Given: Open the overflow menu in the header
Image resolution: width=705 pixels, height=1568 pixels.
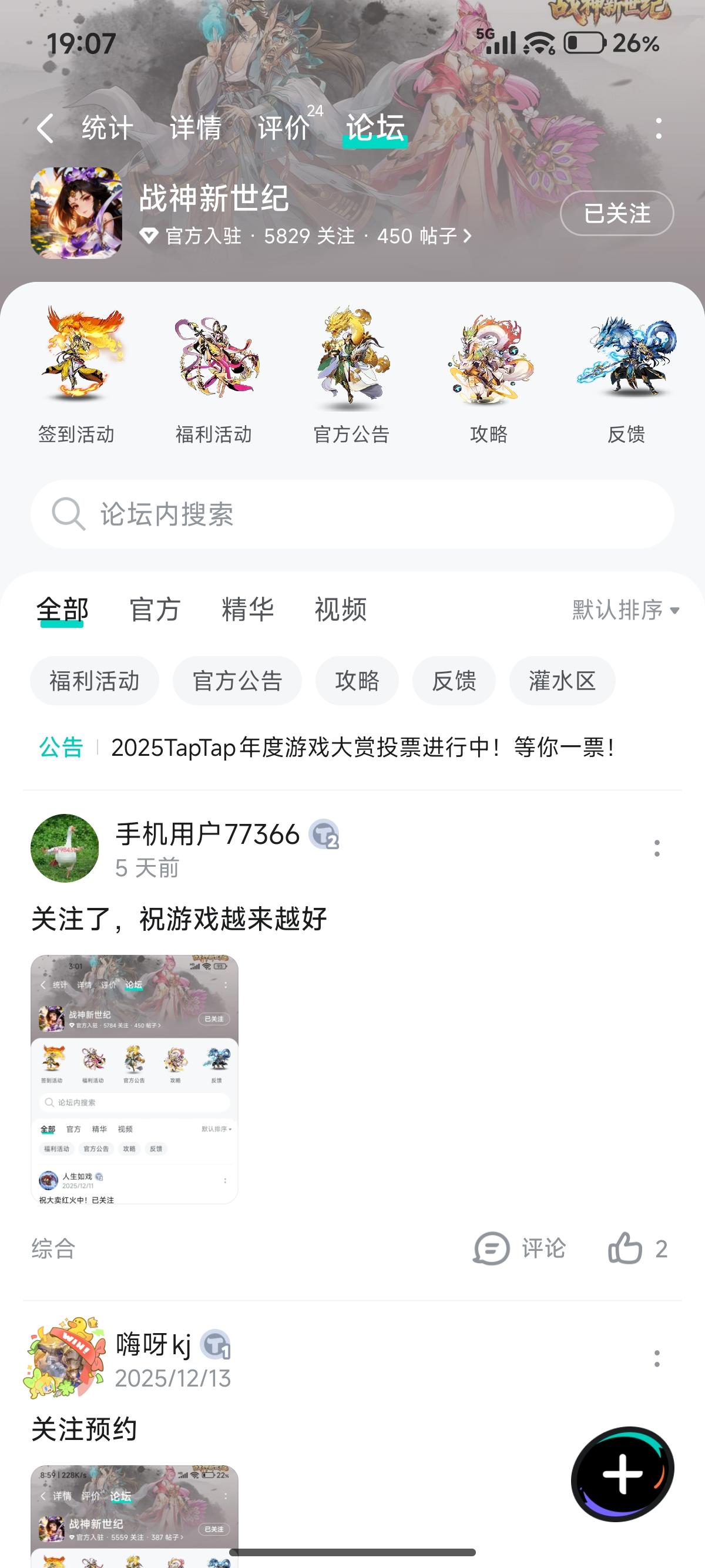Looking at the screenshot, I should coord(659,129).
